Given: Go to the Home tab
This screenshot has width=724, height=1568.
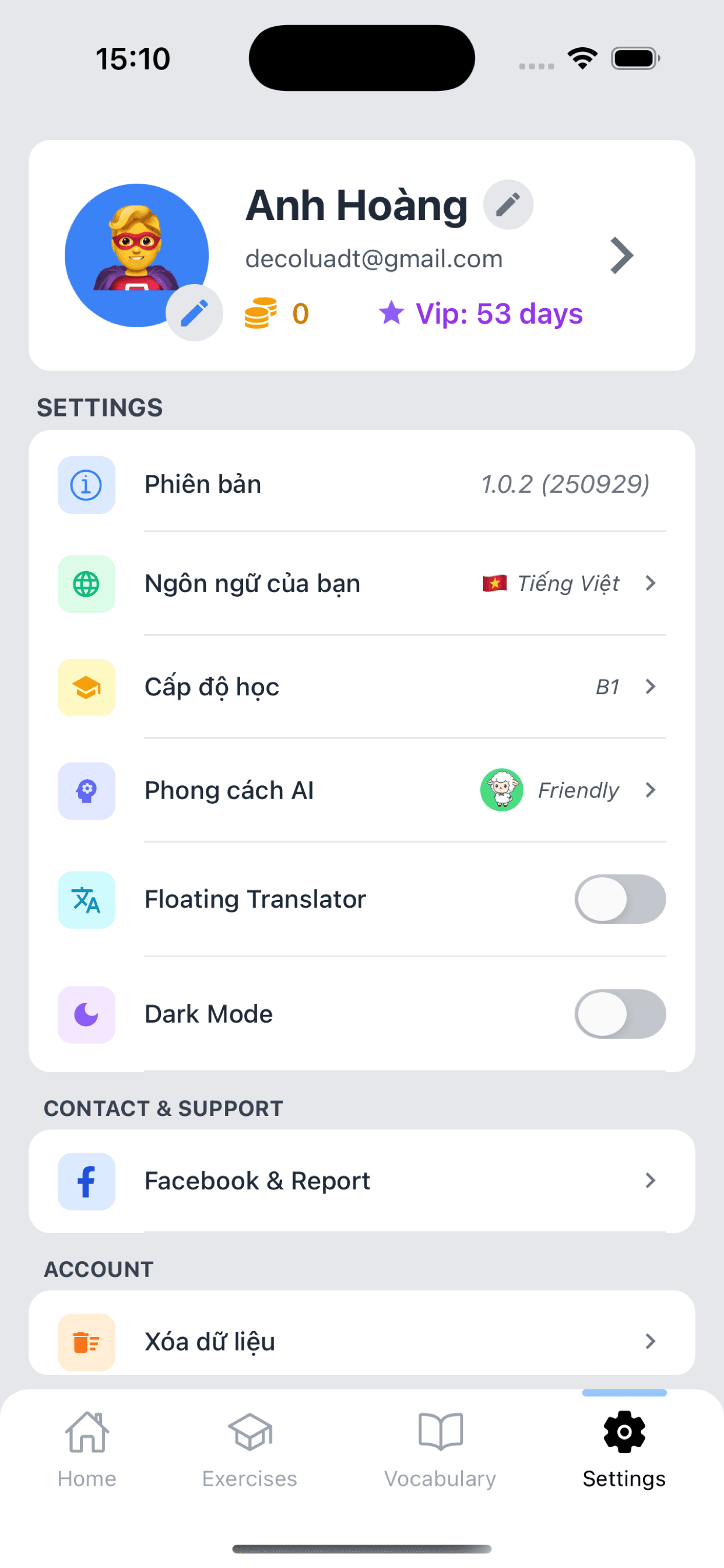Looking at the screenshot, I should tap(87, 1448).
